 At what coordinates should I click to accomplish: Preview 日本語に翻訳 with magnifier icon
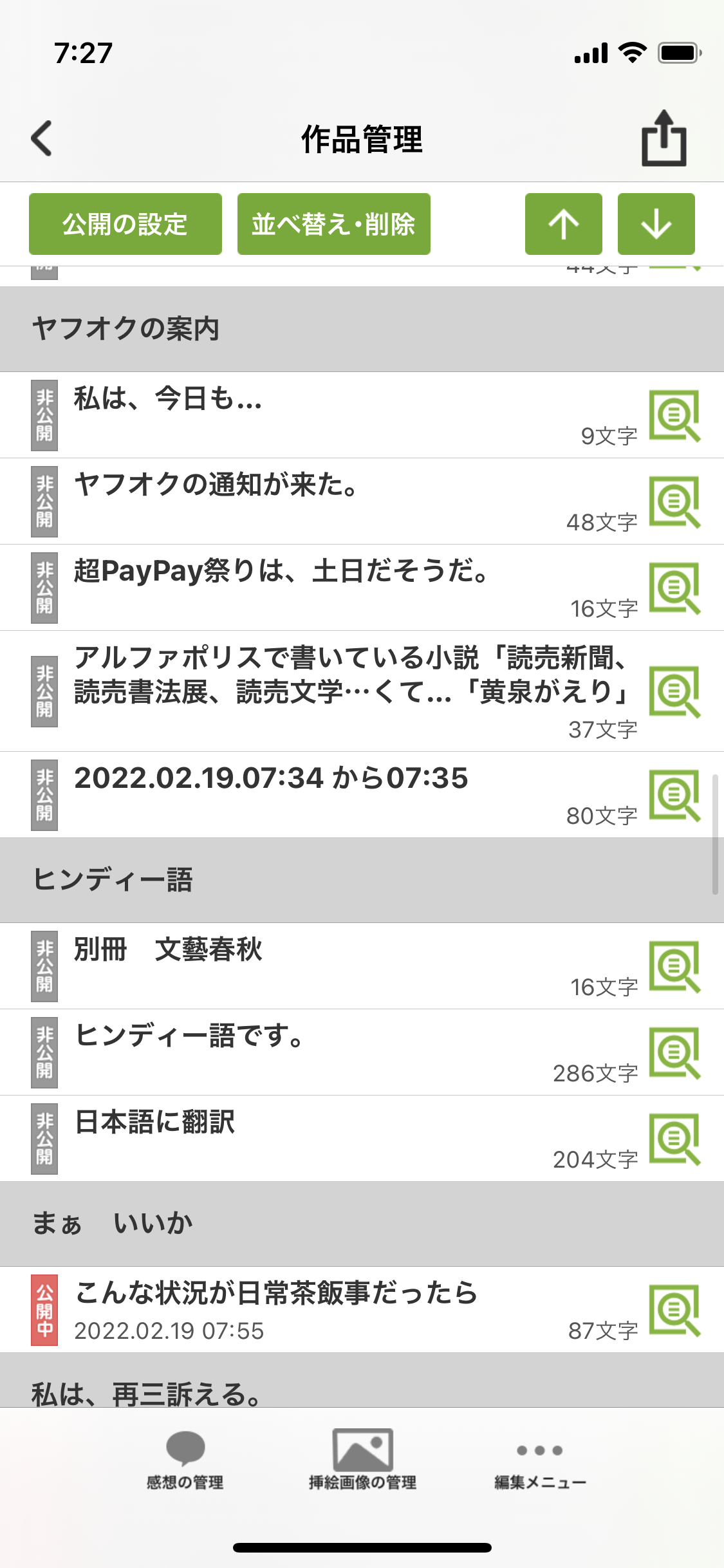click(674, 1139)
